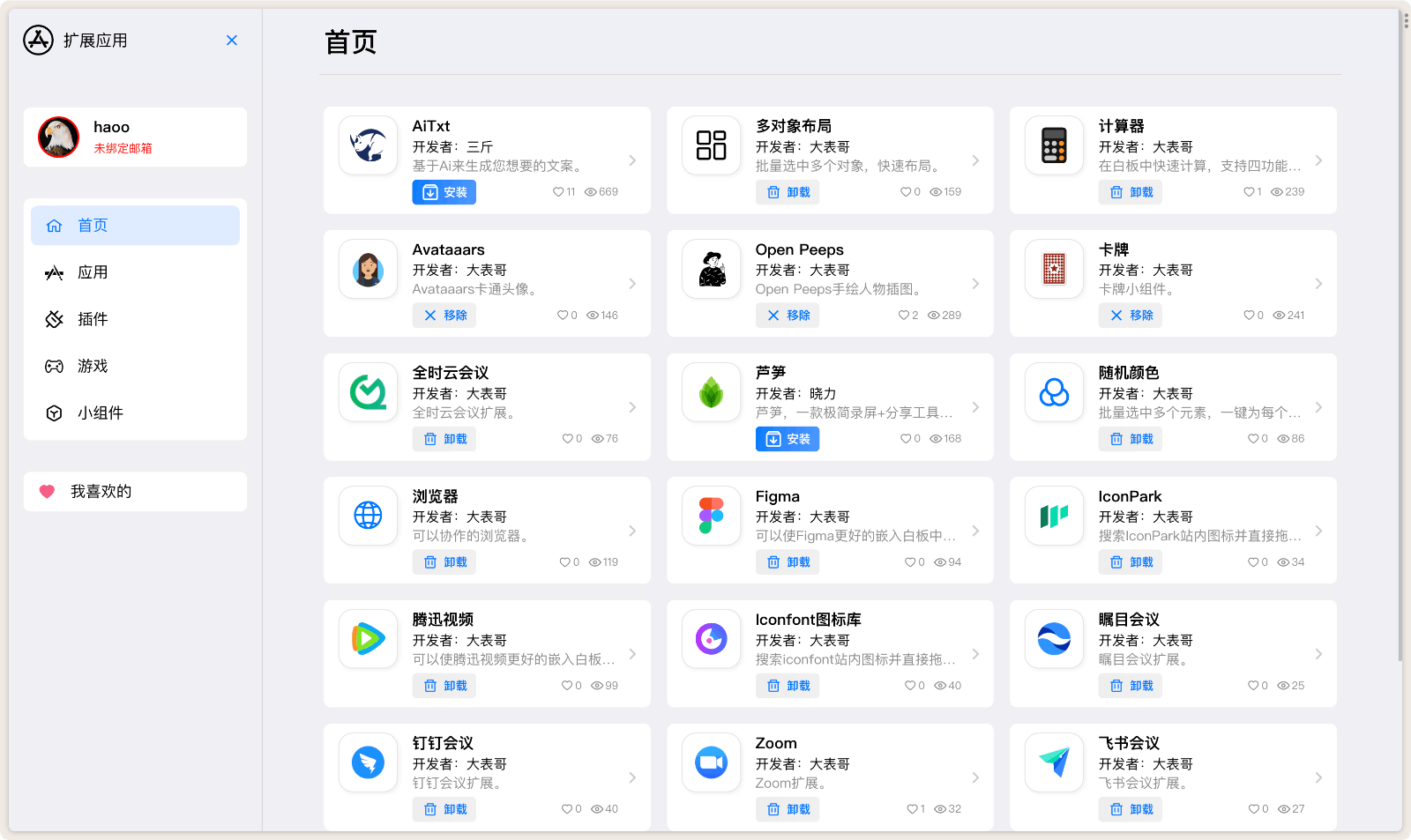Remove the Open Peeps extension
Viewport: 1411px width, 840px height.
tap(788, 316)
